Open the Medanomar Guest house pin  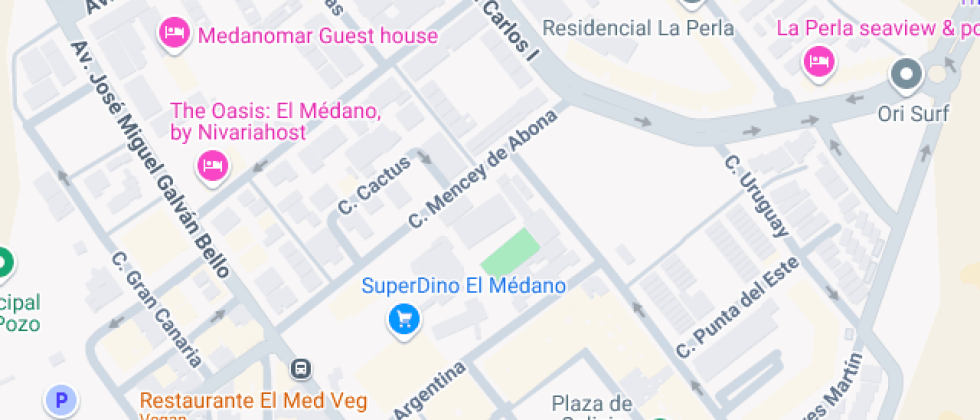[174, 33]
